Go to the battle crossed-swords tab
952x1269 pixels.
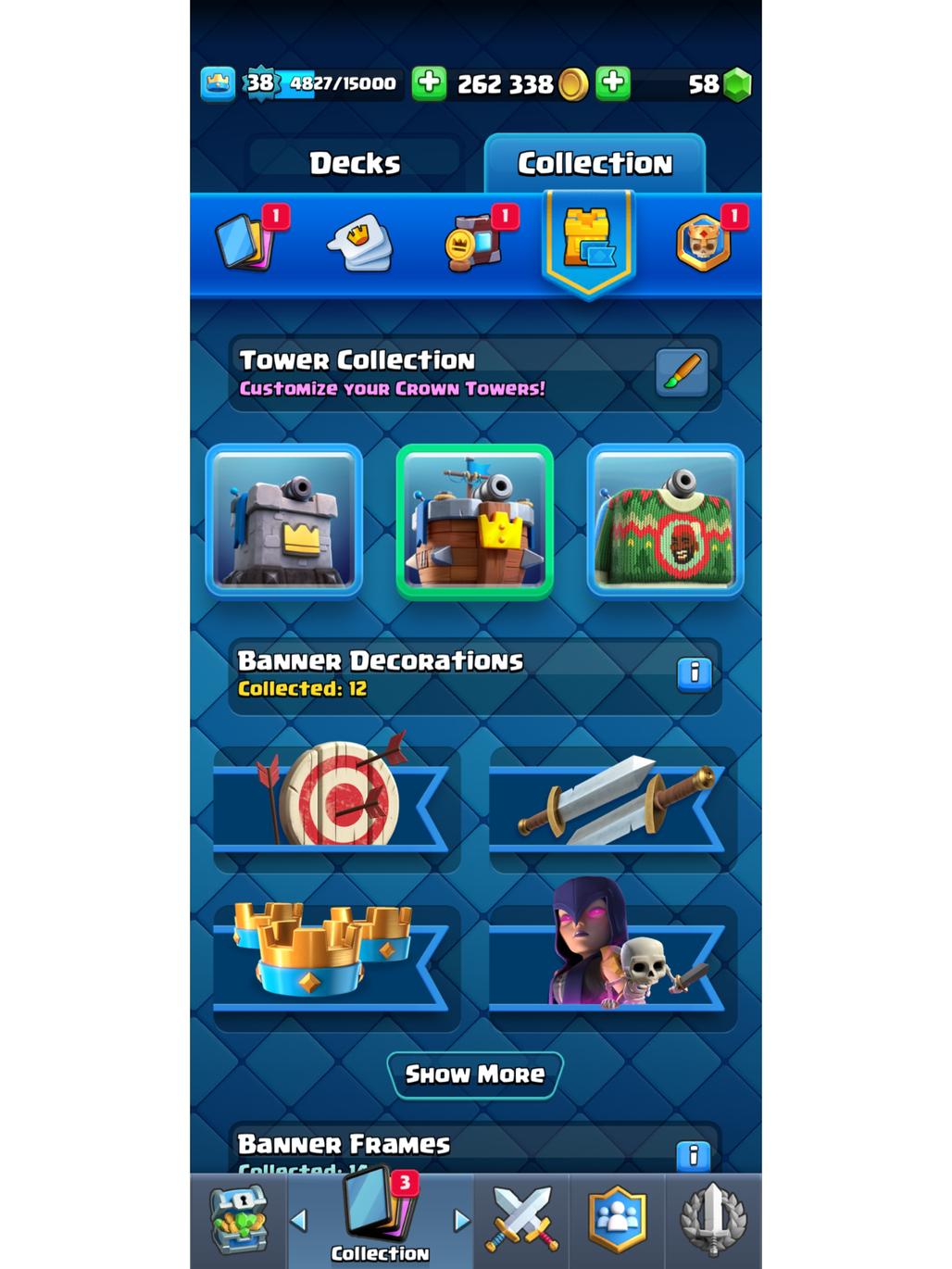(x=521, y=1220)
